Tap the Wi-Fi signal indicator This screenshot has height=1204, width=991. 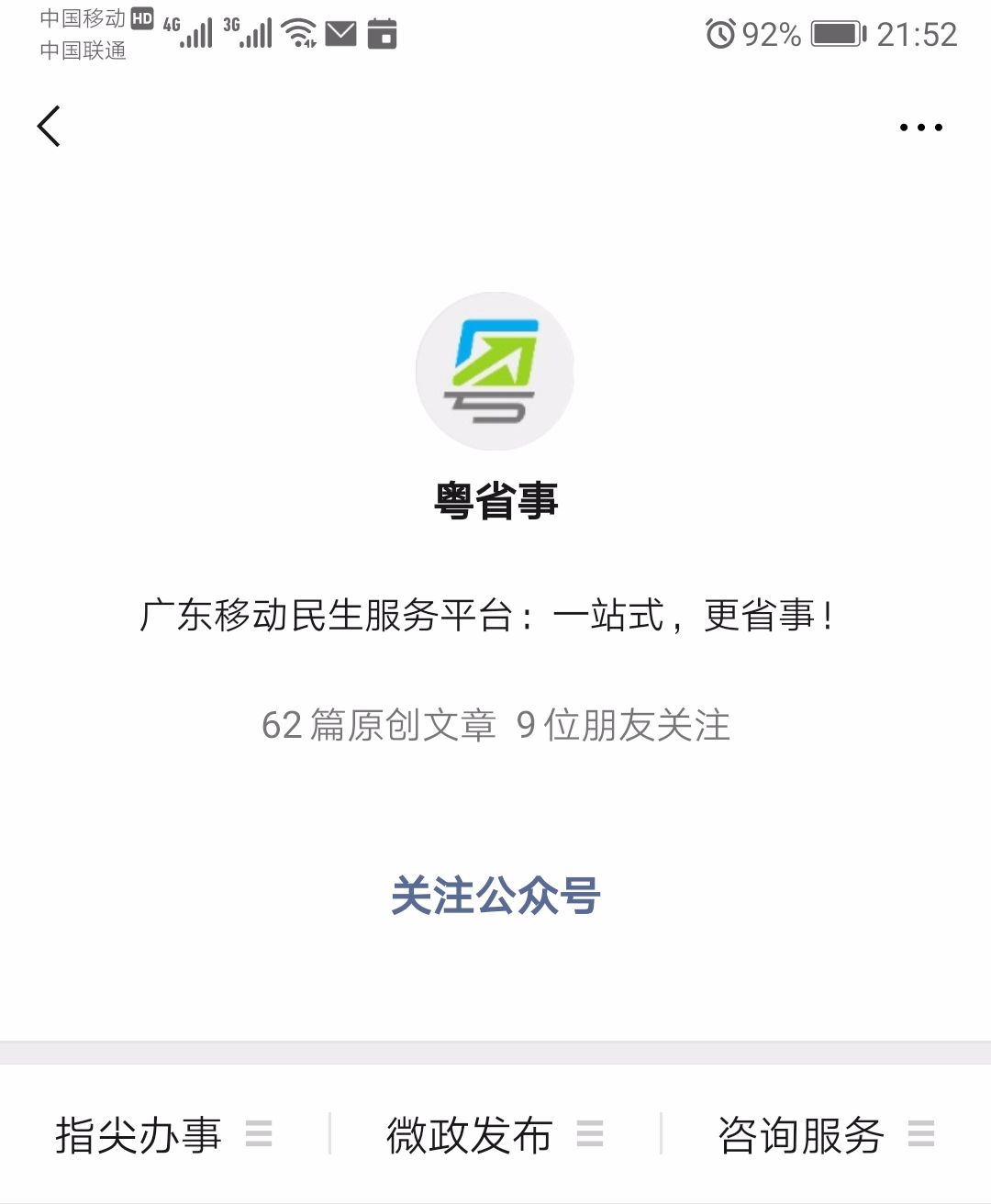296,31
